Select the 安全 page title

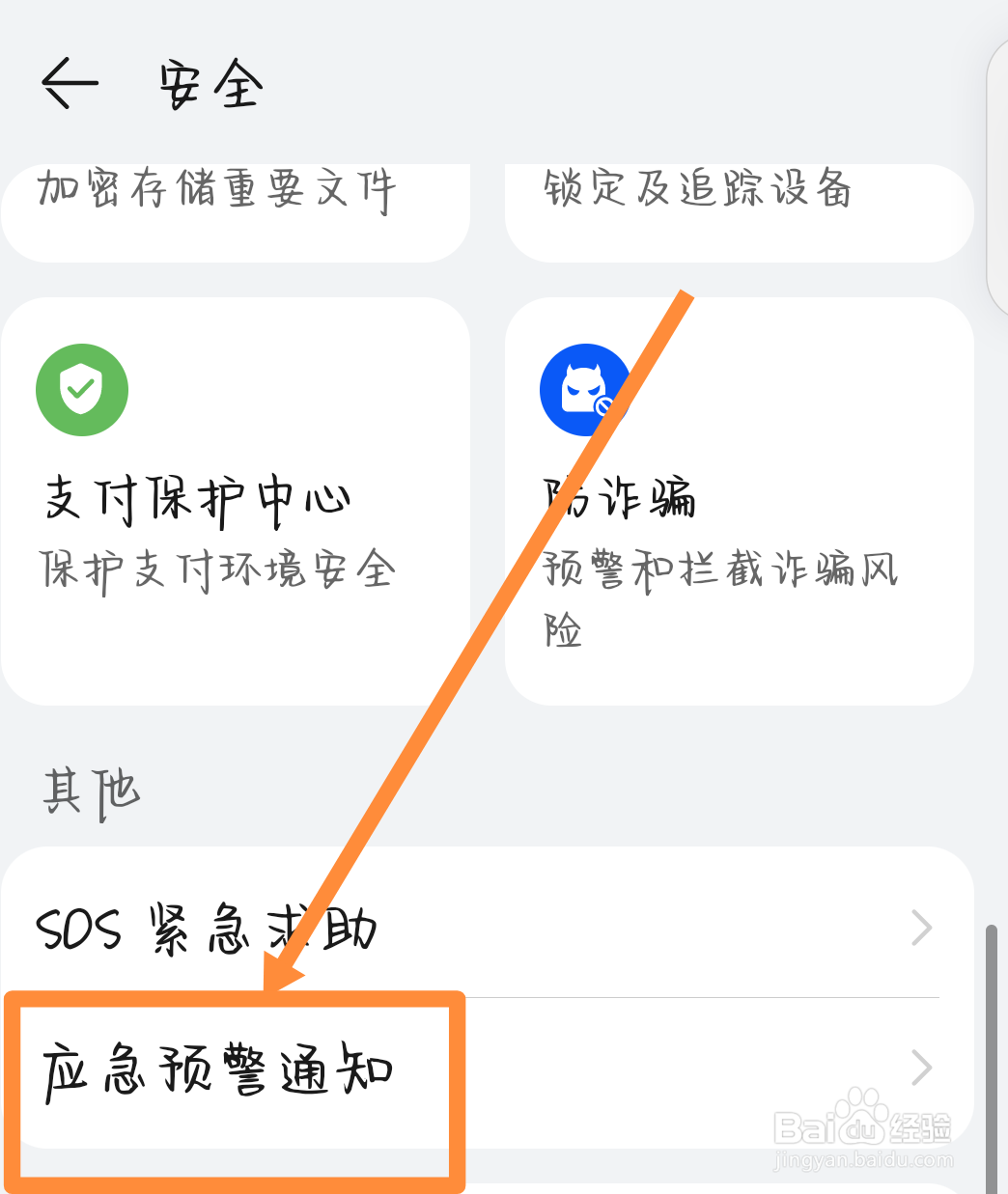tap(210, 83)
